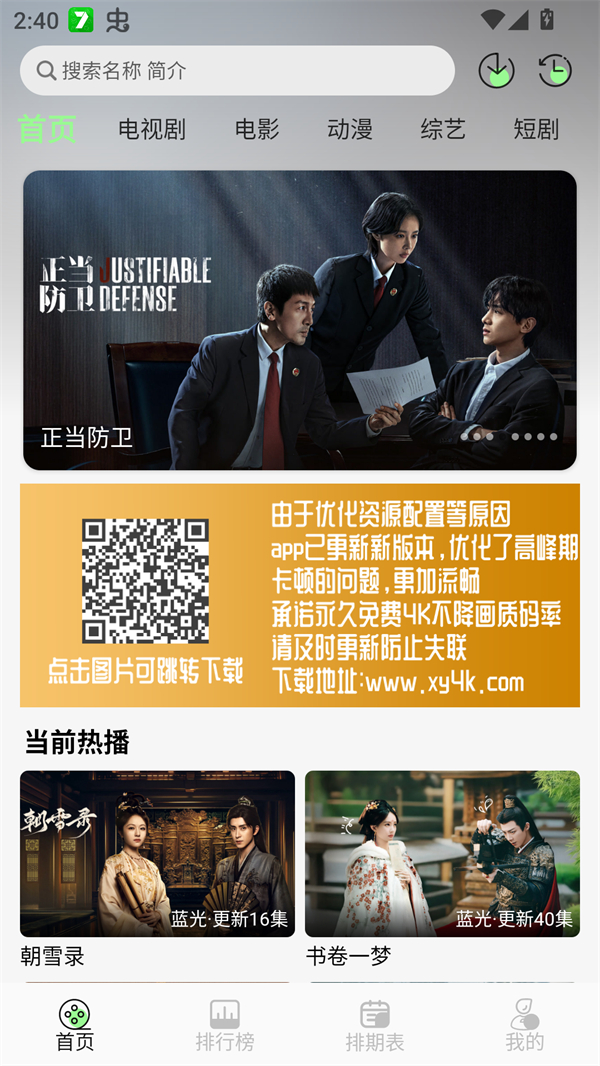Switch to the 我的 bottom tab
600x1066 pixels.
[524, 1026]
